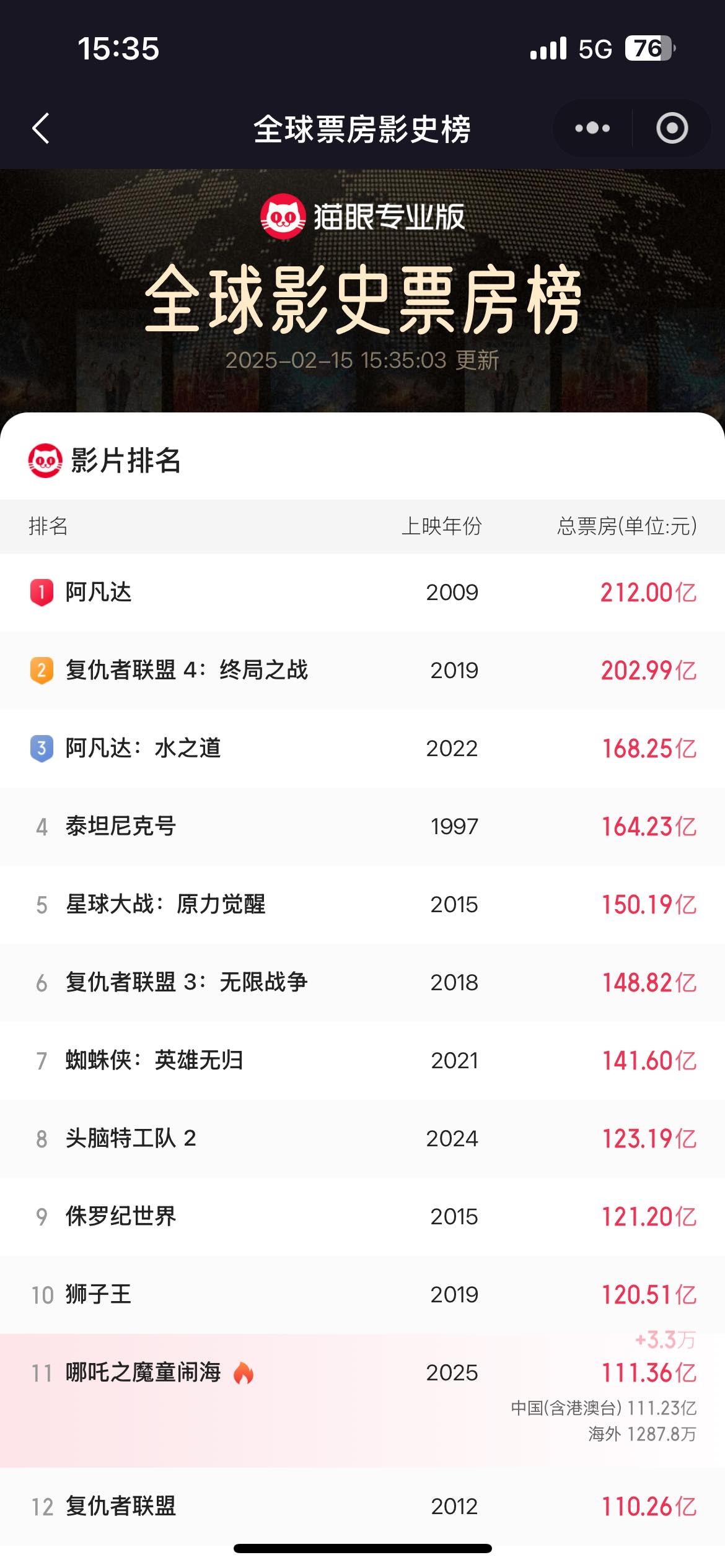Select the 排名 column header
The height and width of the screenshot is (1568, 725).
click(46, 528)
